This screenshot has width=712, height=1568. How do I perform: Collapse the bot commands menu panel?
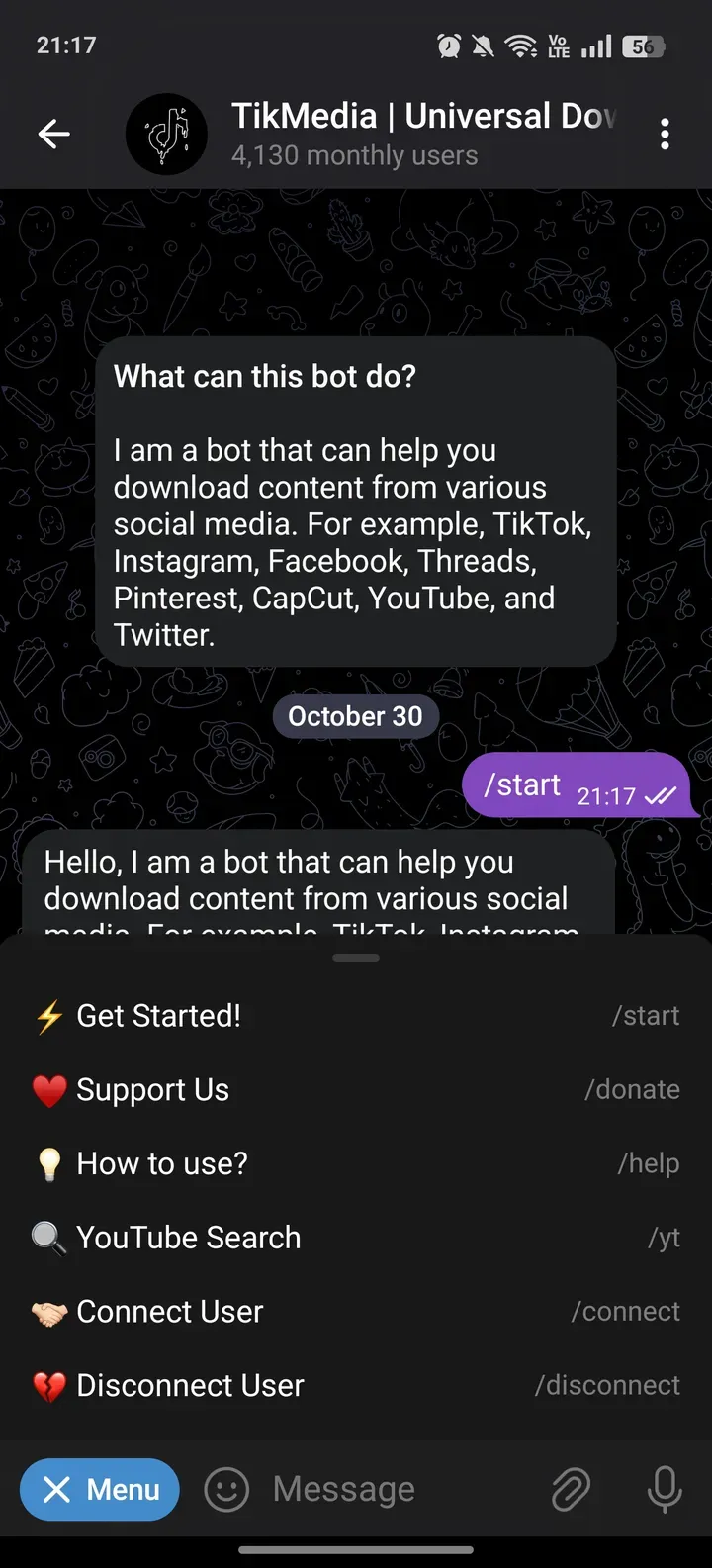coord(355,957)
